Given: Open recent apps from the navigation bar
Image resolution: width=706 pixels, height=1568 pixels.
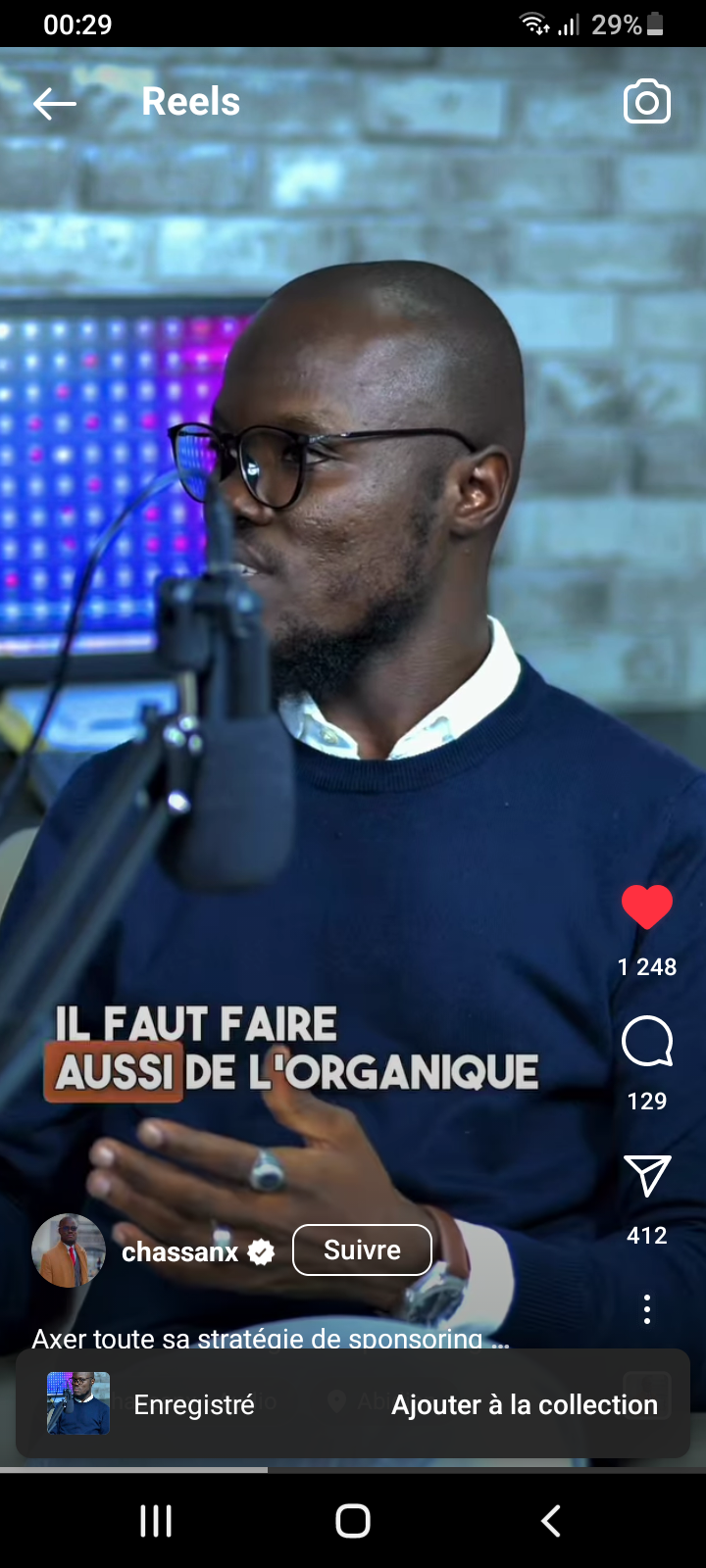Looking at the screenshot, I should [156, 1521].
